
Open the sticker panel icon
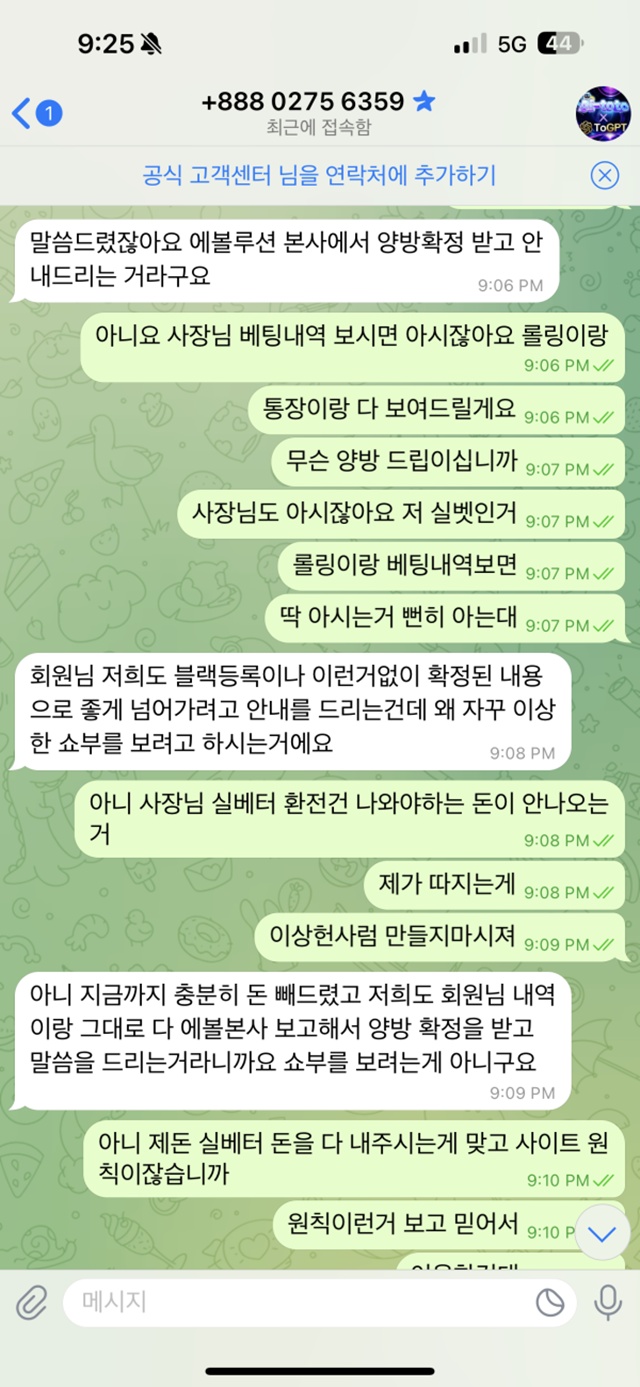(x=550, y=1302)
